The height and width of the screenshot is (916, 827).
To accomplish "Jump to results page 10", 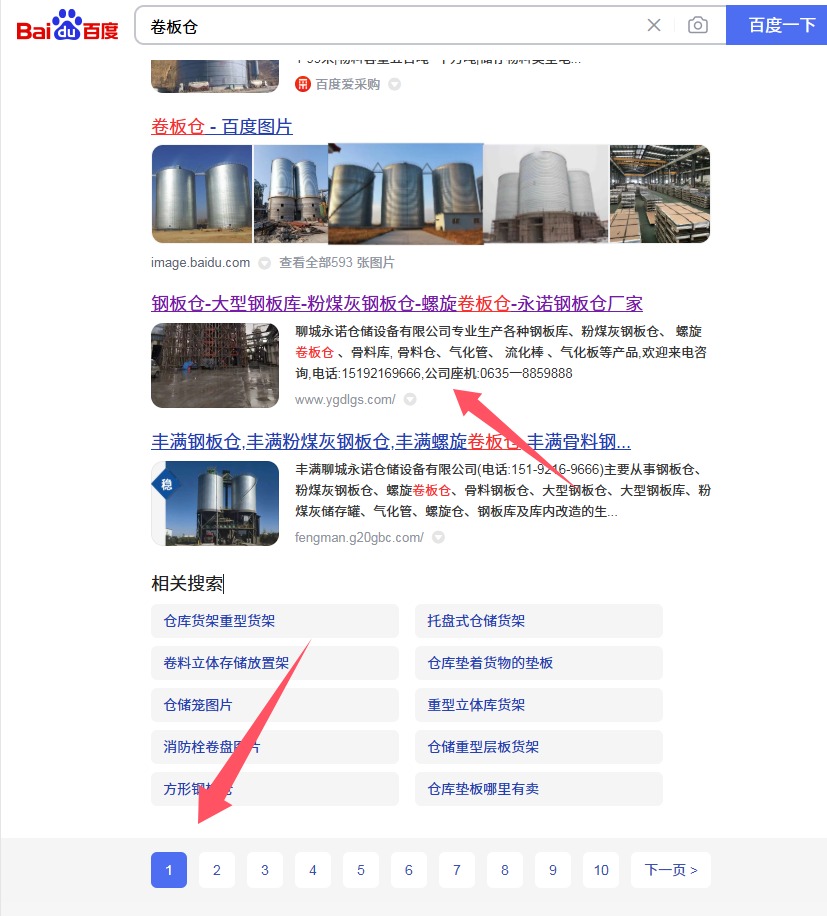I will [601, 870].
